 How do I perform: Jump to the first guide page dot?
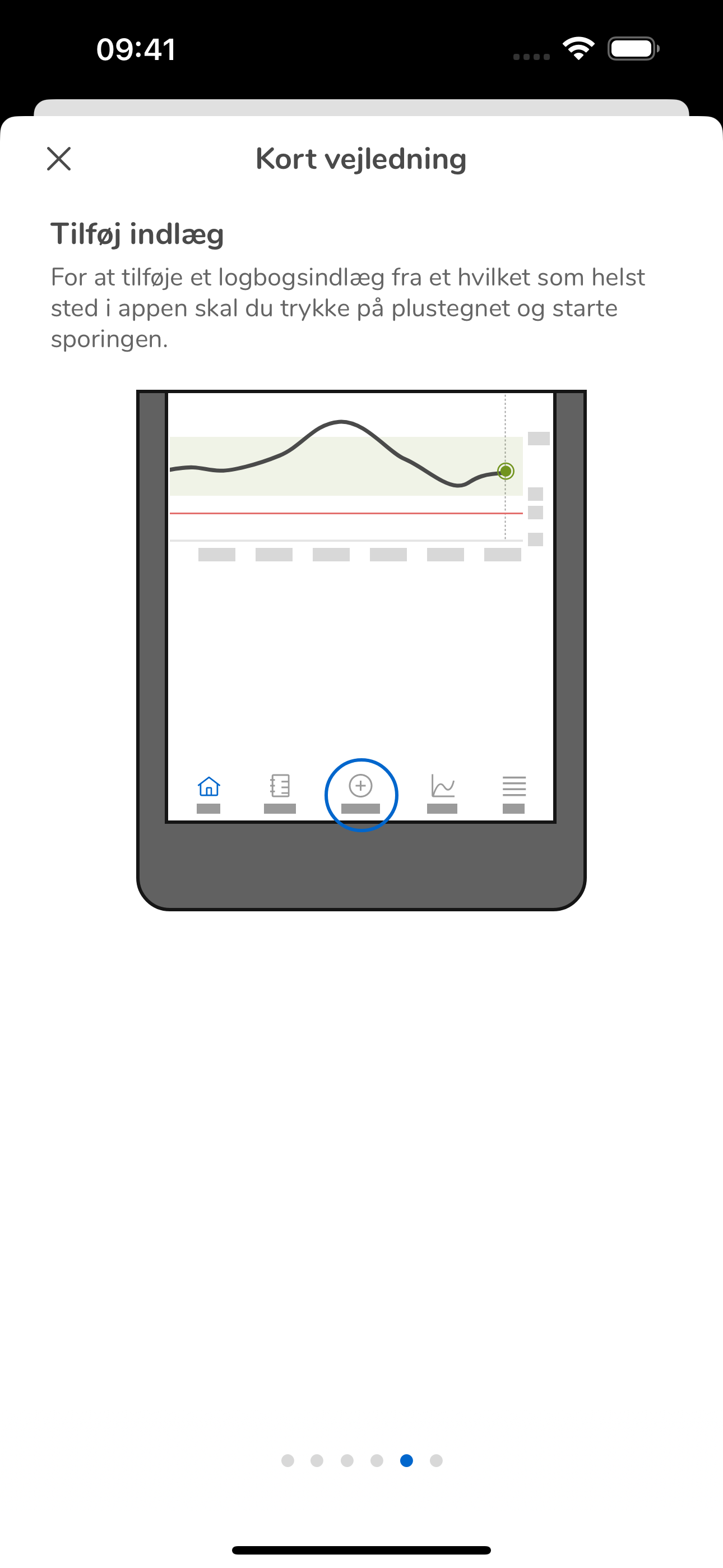click(x=288, y=1460)
